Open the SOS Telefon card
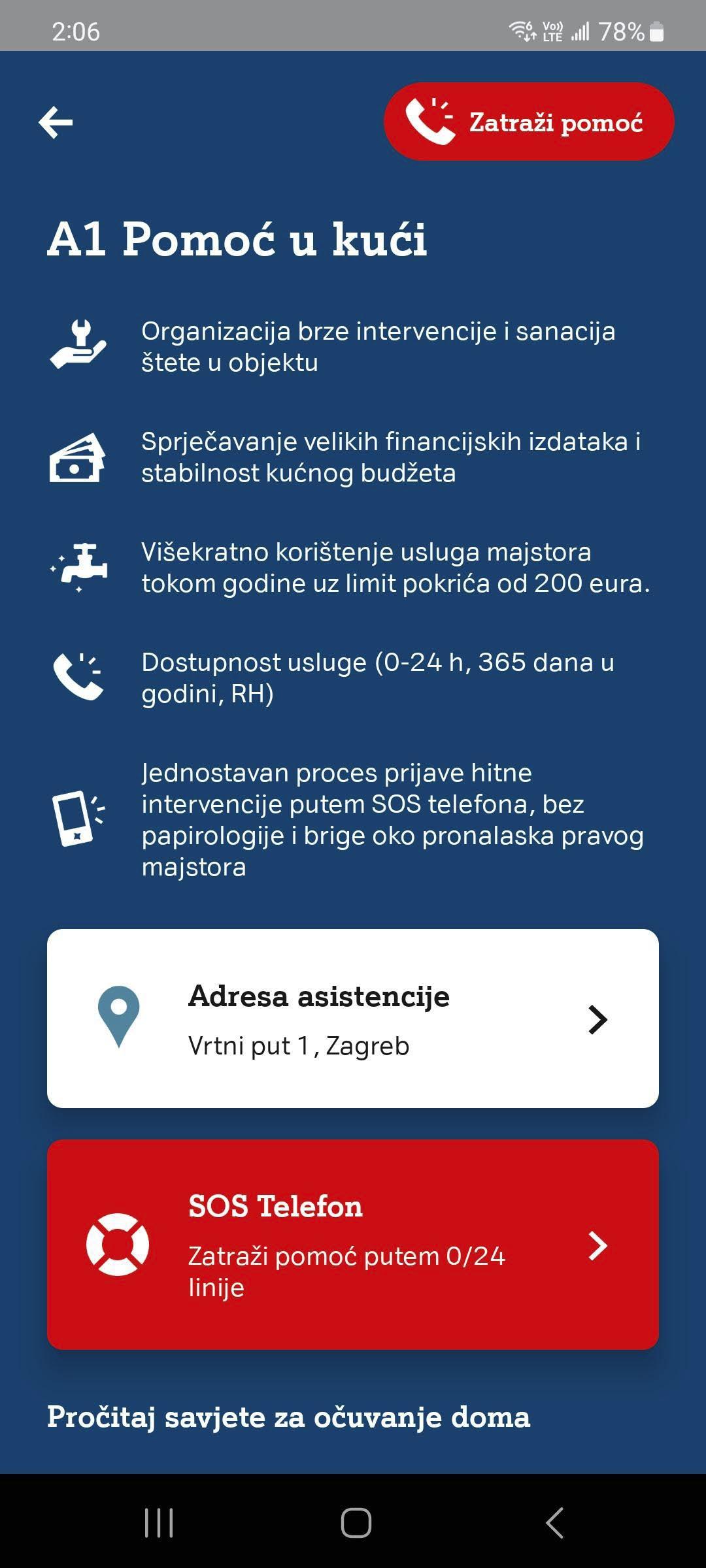The height and width of the screenshot is (1568, 706). (352, 1245)
